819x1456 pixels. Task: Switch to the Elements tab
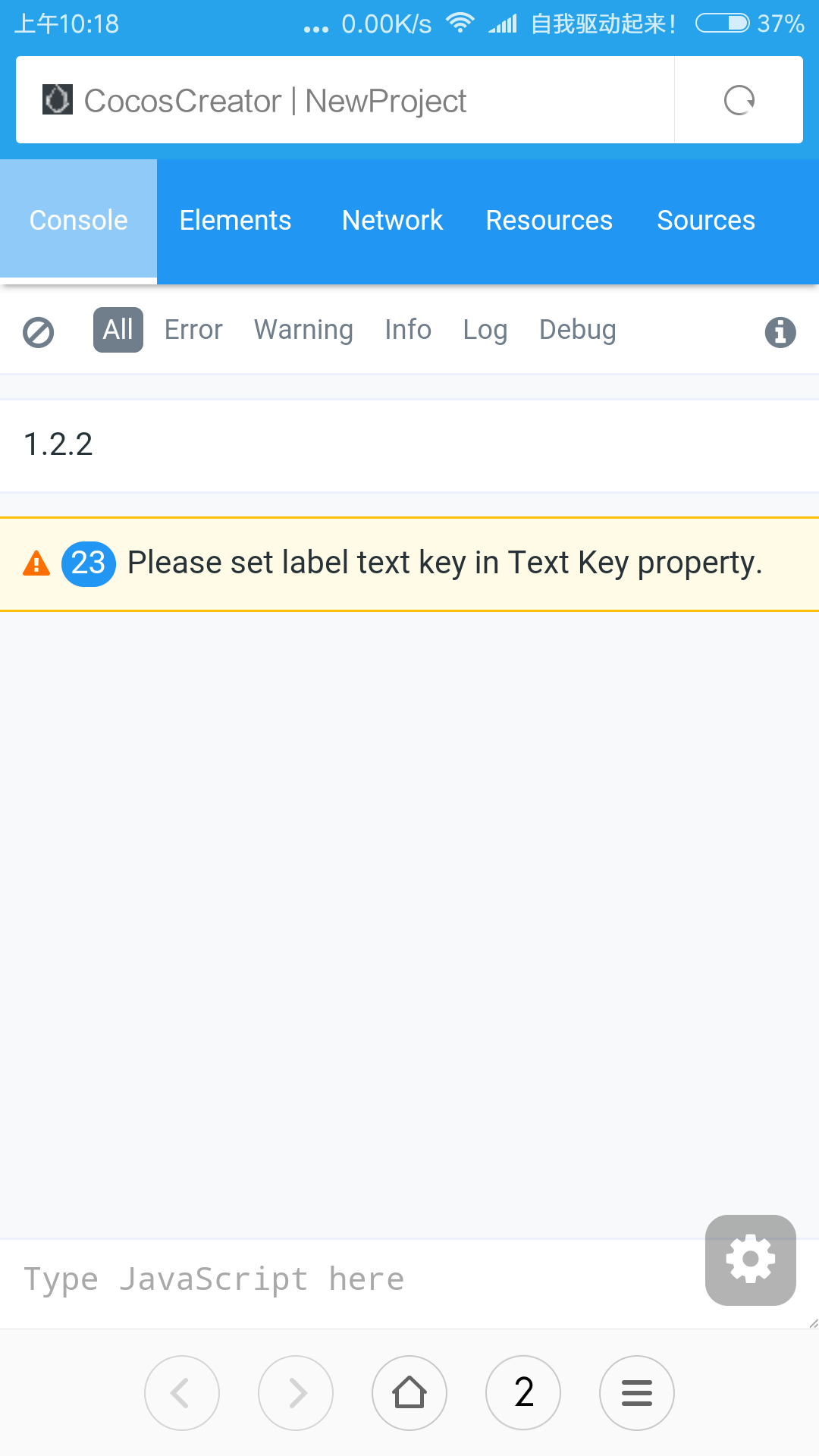[x=235, y=221]
